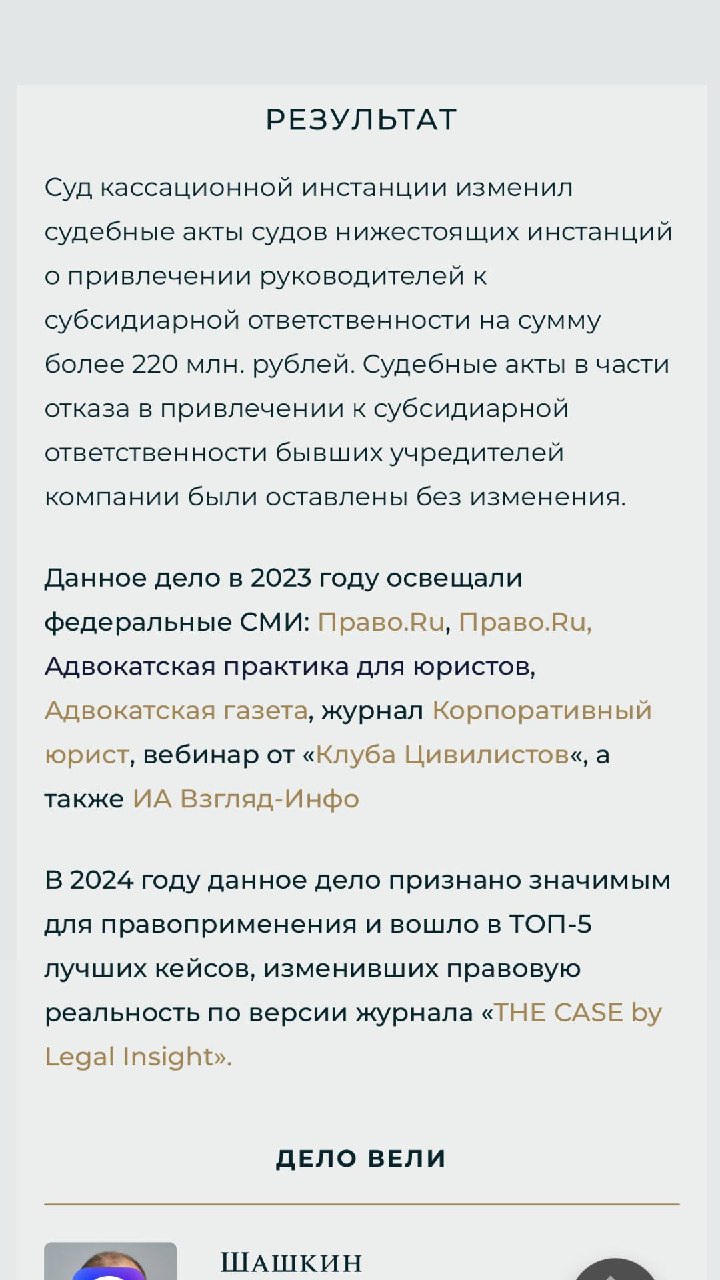This screenshot has height=1280, width=720.
Task: Open the Адвокатская газета link
Action: (176, 711)
